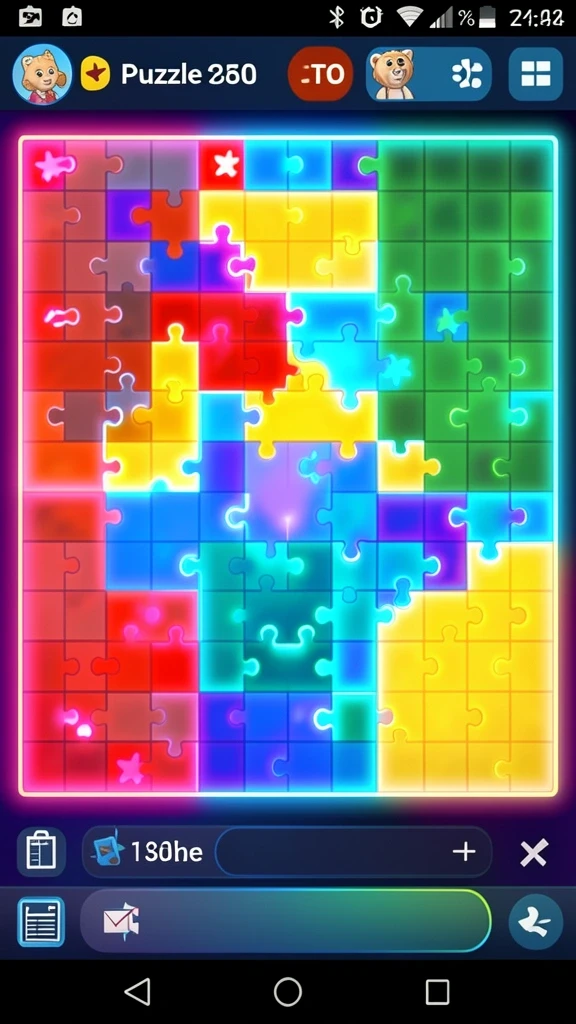
Task: Tap the round bird send button
Action: point(536,921)
